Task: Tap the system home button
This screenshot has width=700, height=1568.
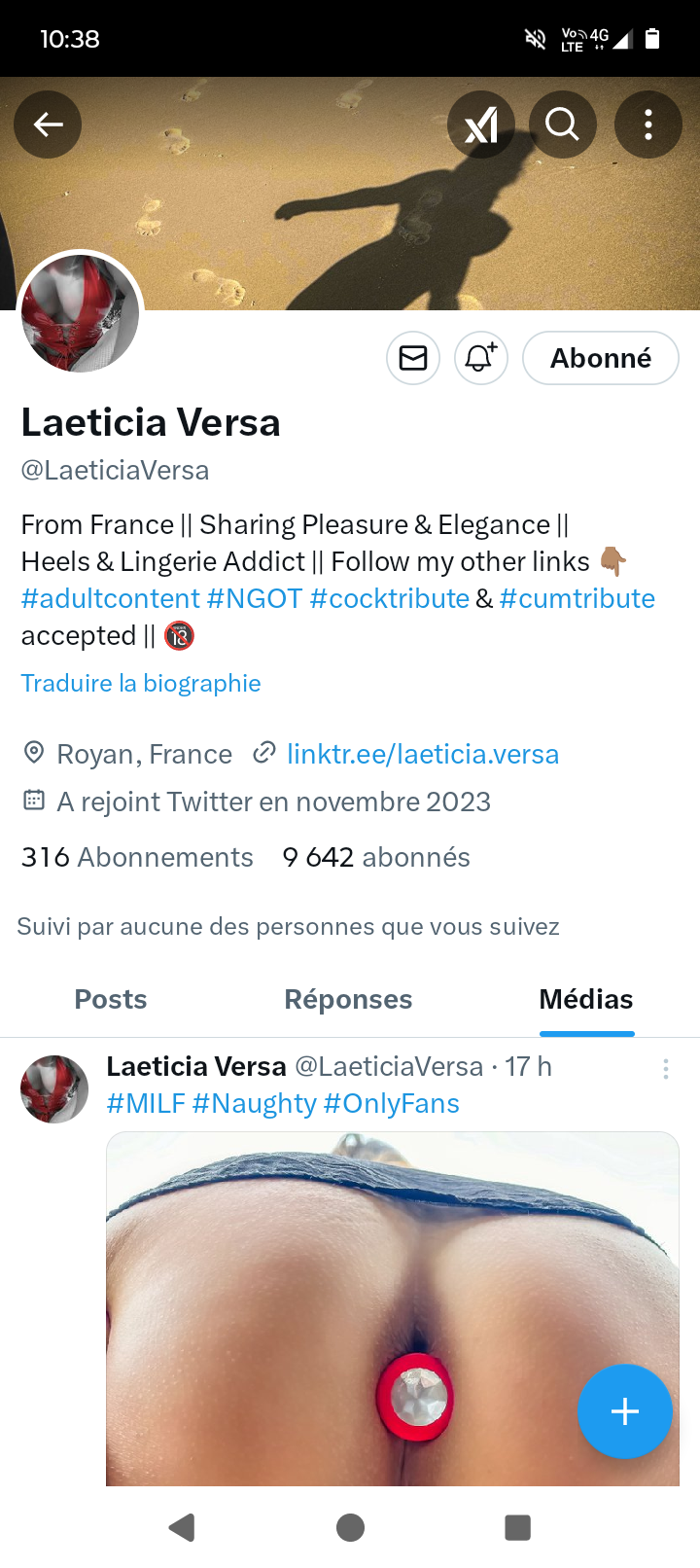Action: (350, 1527)
